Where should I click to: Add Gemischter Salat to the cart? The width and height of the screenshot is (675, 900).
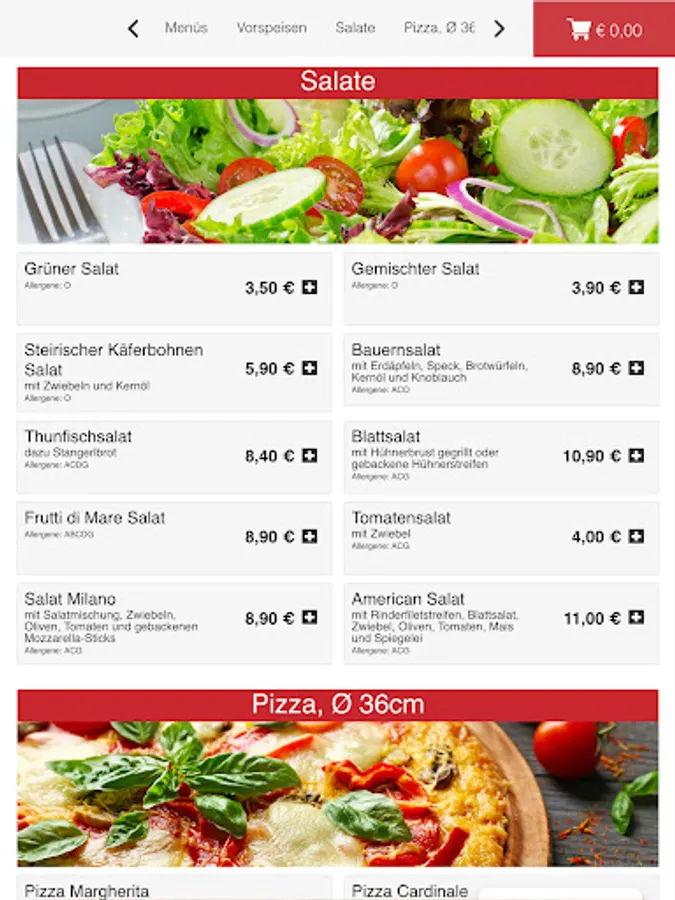click(636, 288)
